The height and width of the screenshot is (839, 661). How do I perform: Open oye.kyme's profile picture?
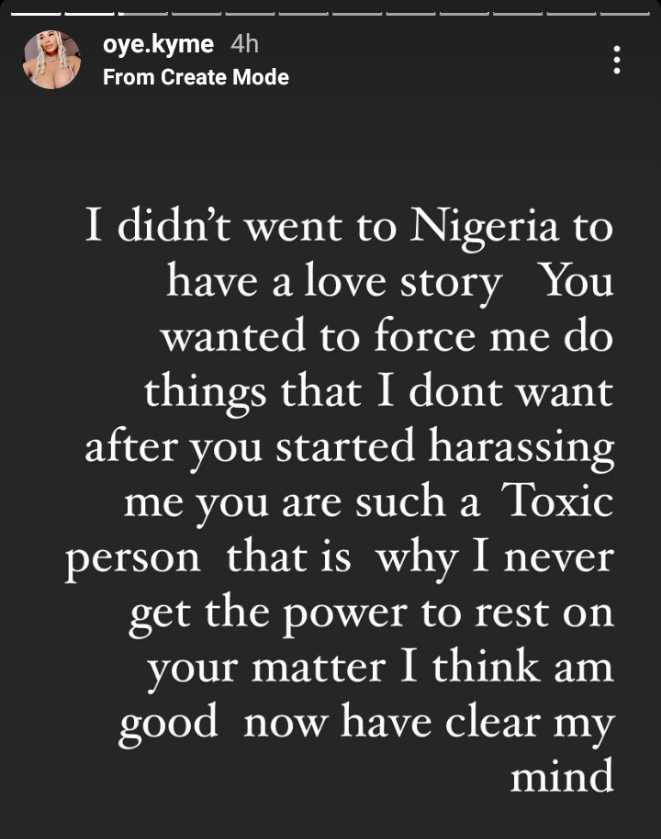[53, 61]
